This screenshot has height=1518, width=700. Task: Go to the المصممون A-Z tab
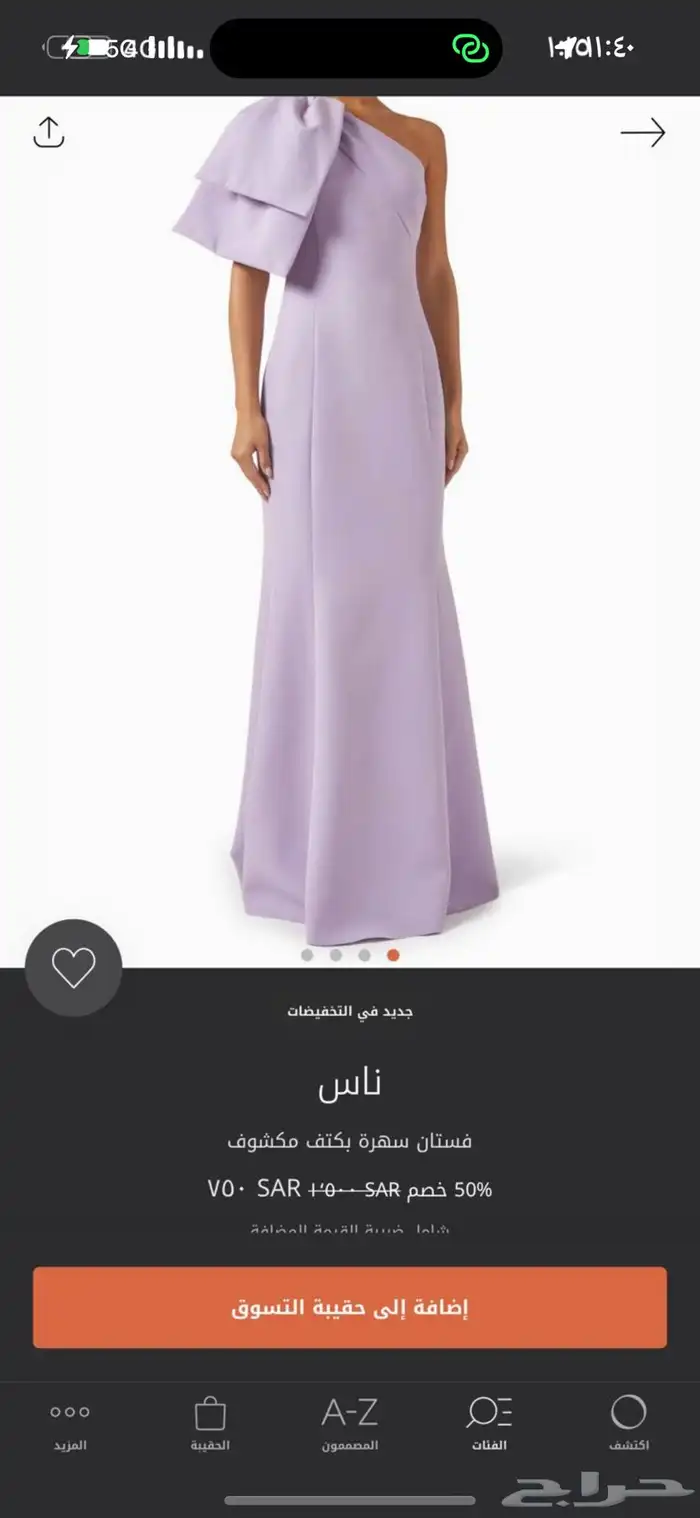(x=349, y=1423)
